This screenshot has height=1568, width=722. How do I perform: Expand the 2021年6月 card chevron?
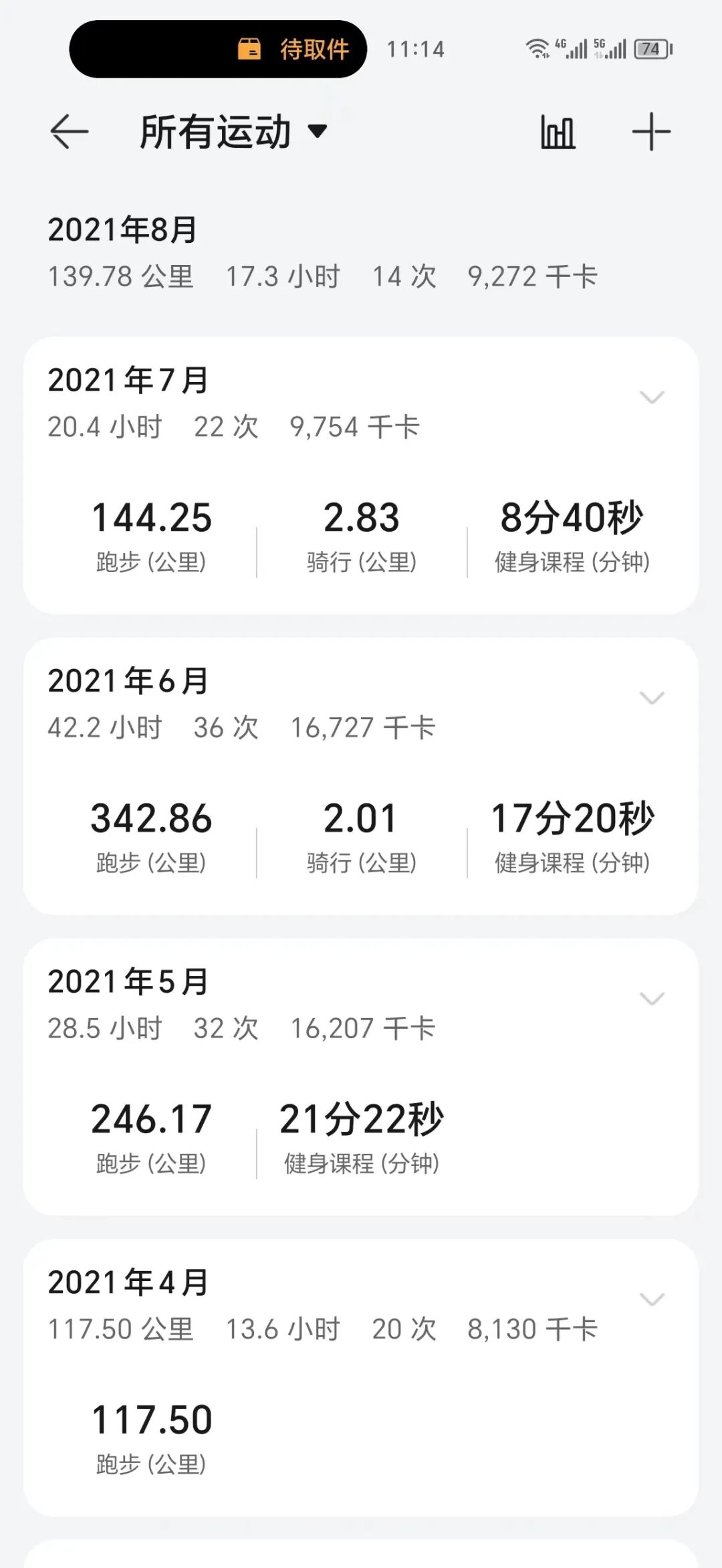pyautogui.click(x=652, y=698)
